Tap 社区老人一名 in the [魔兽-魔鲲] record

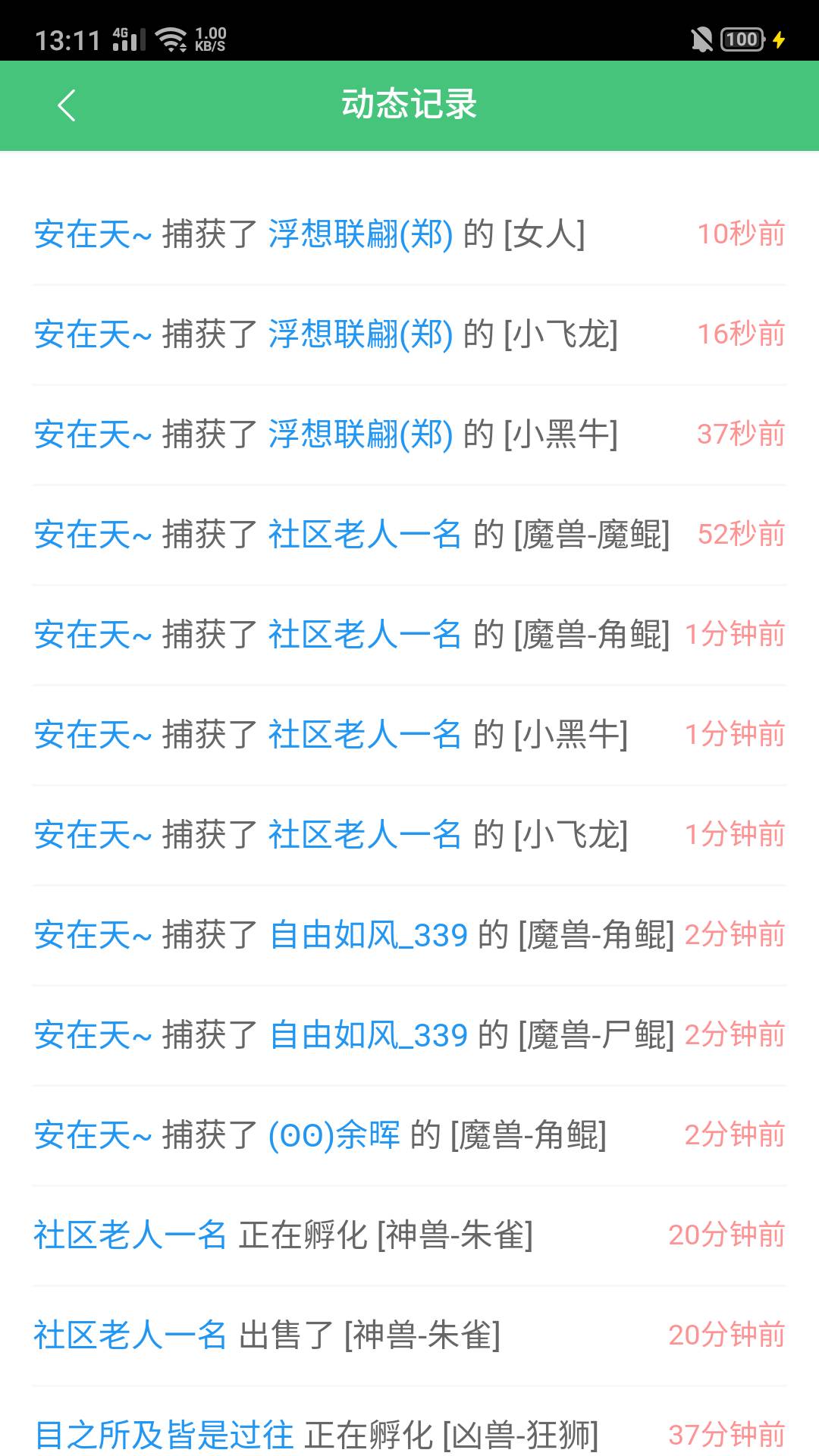[x=366, y=535]
